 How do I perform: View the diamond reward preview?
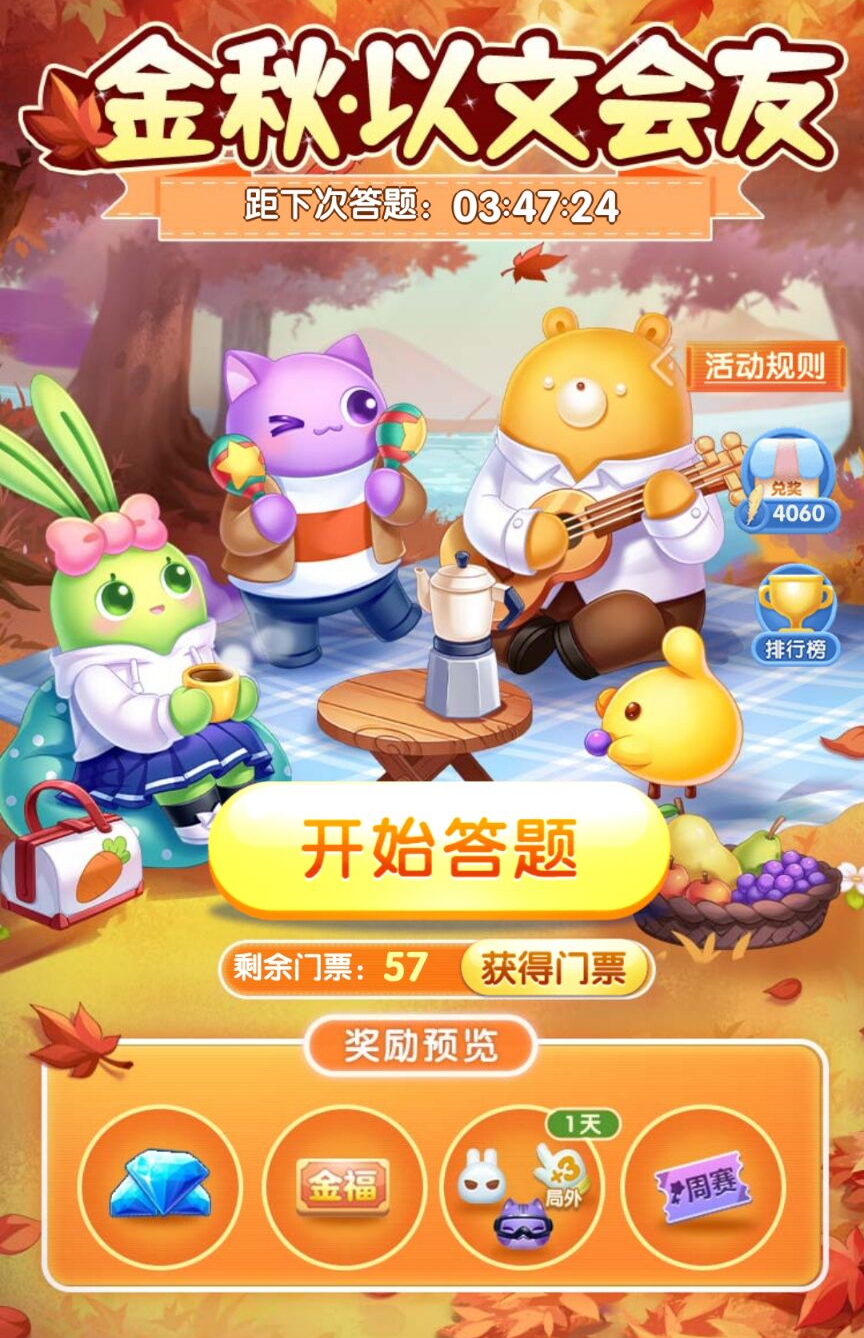pyautogui.click(x=160, y=1186)
